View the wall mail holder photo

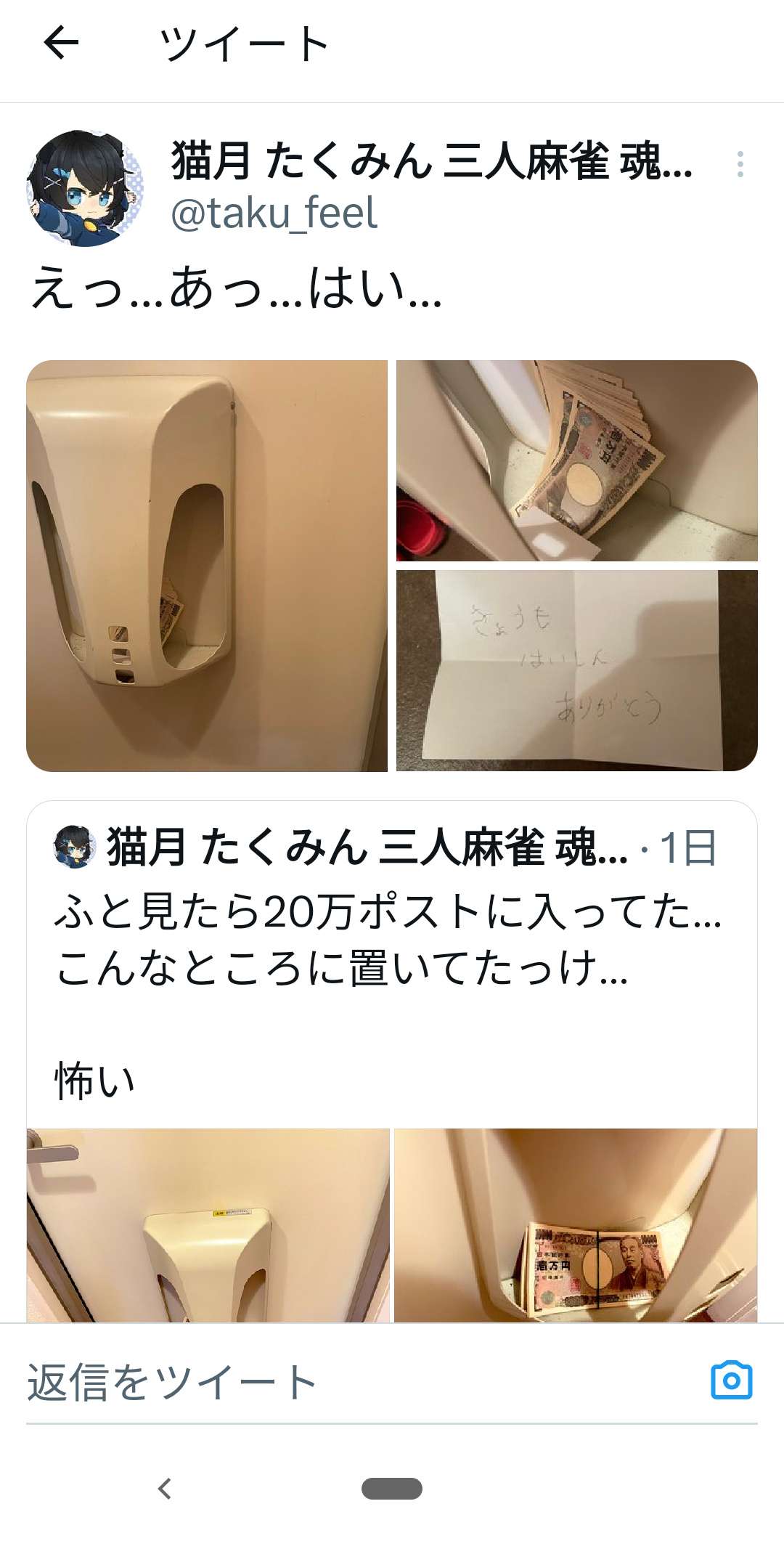pos(207,565)
